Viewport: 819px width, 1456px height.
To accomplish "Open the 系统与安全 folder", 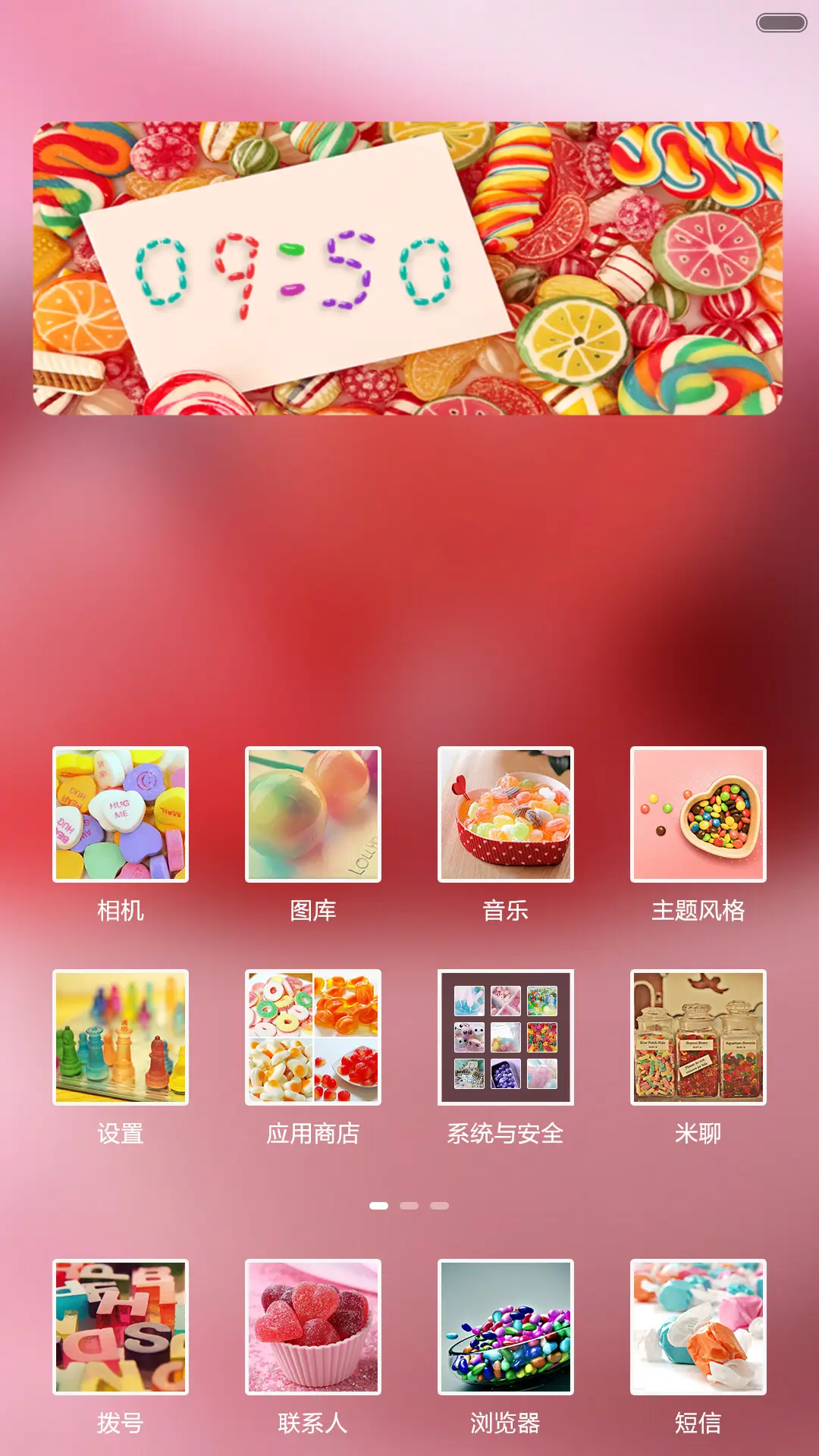I will [x=506, y=1037].
